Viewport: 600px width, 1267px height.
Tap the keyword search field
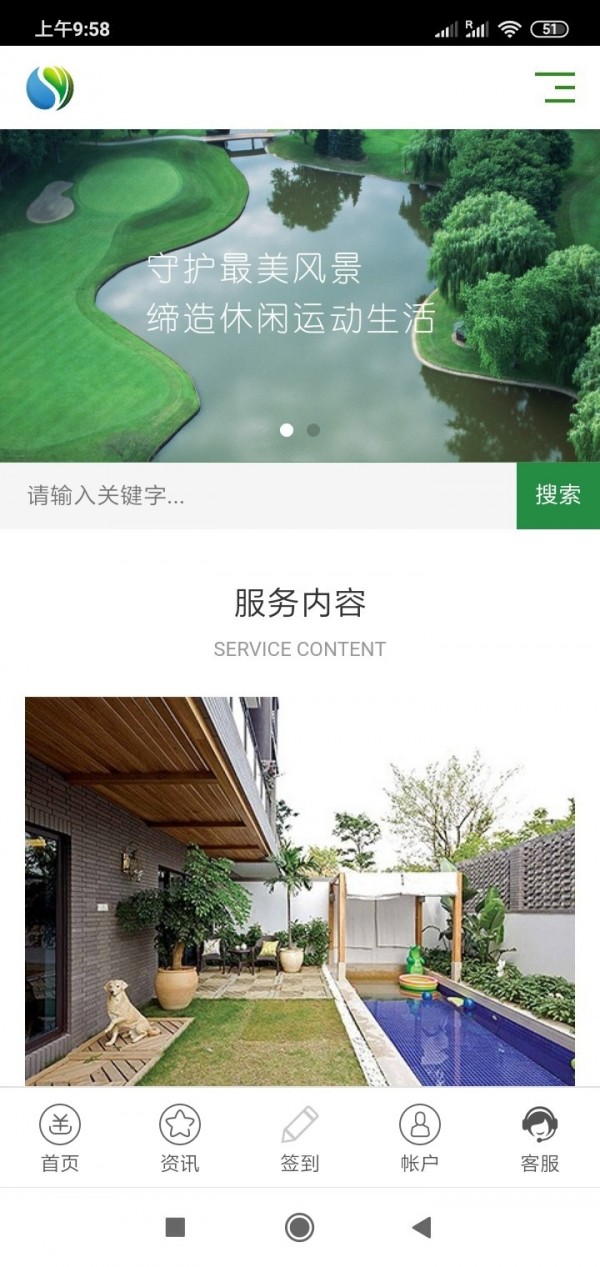258,495
